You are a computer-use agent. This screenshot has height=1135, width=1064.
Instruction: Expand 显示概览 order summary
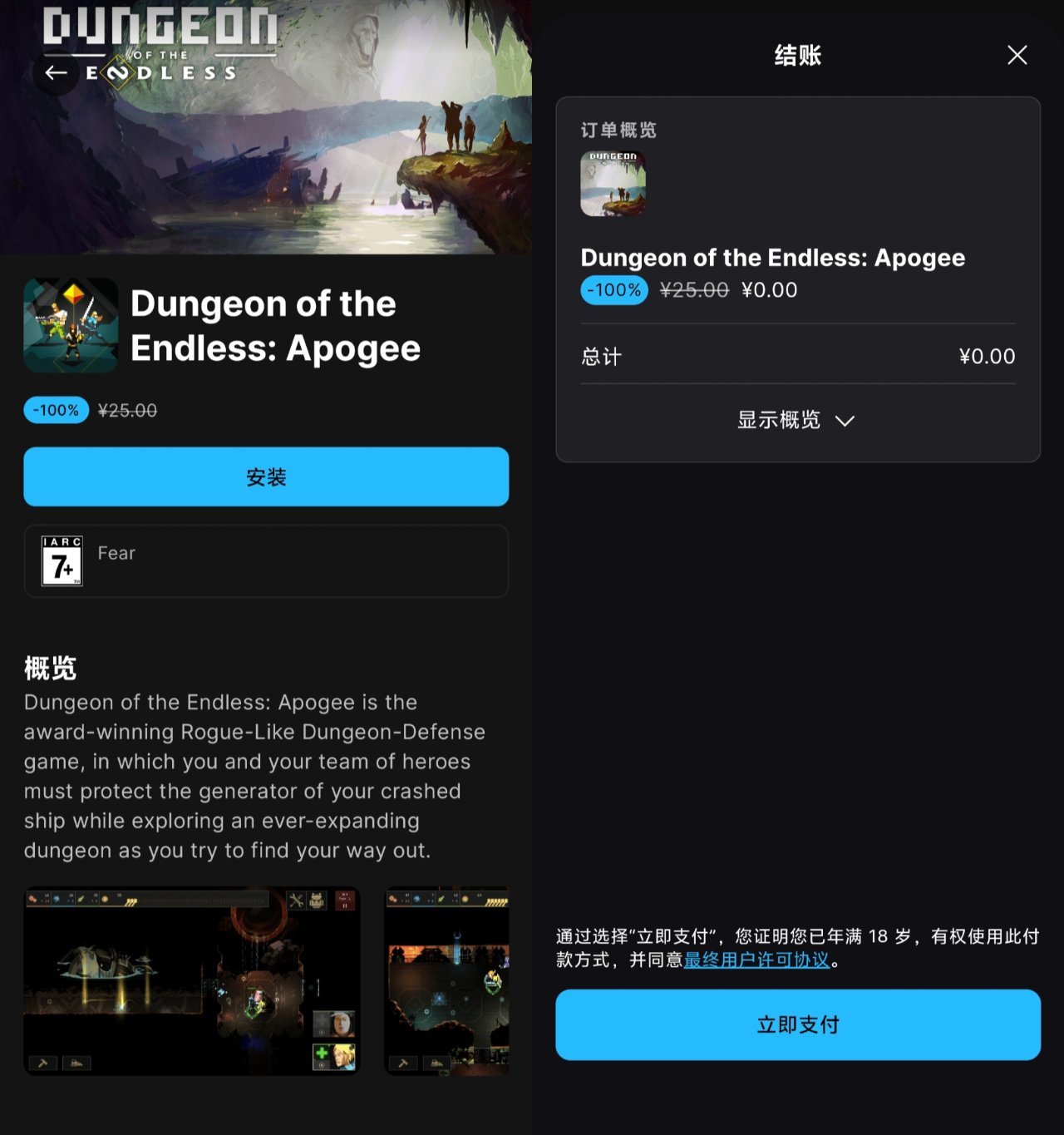tap(796, 420)
